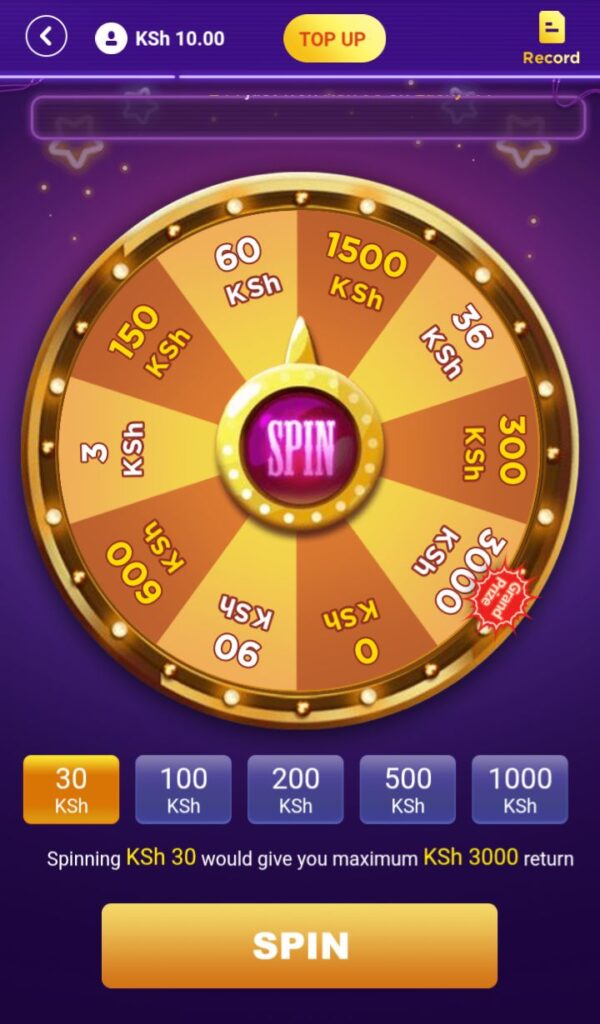The image size is (600, 1024).
Task: Go back using the arrow icon
Action: 46,38
